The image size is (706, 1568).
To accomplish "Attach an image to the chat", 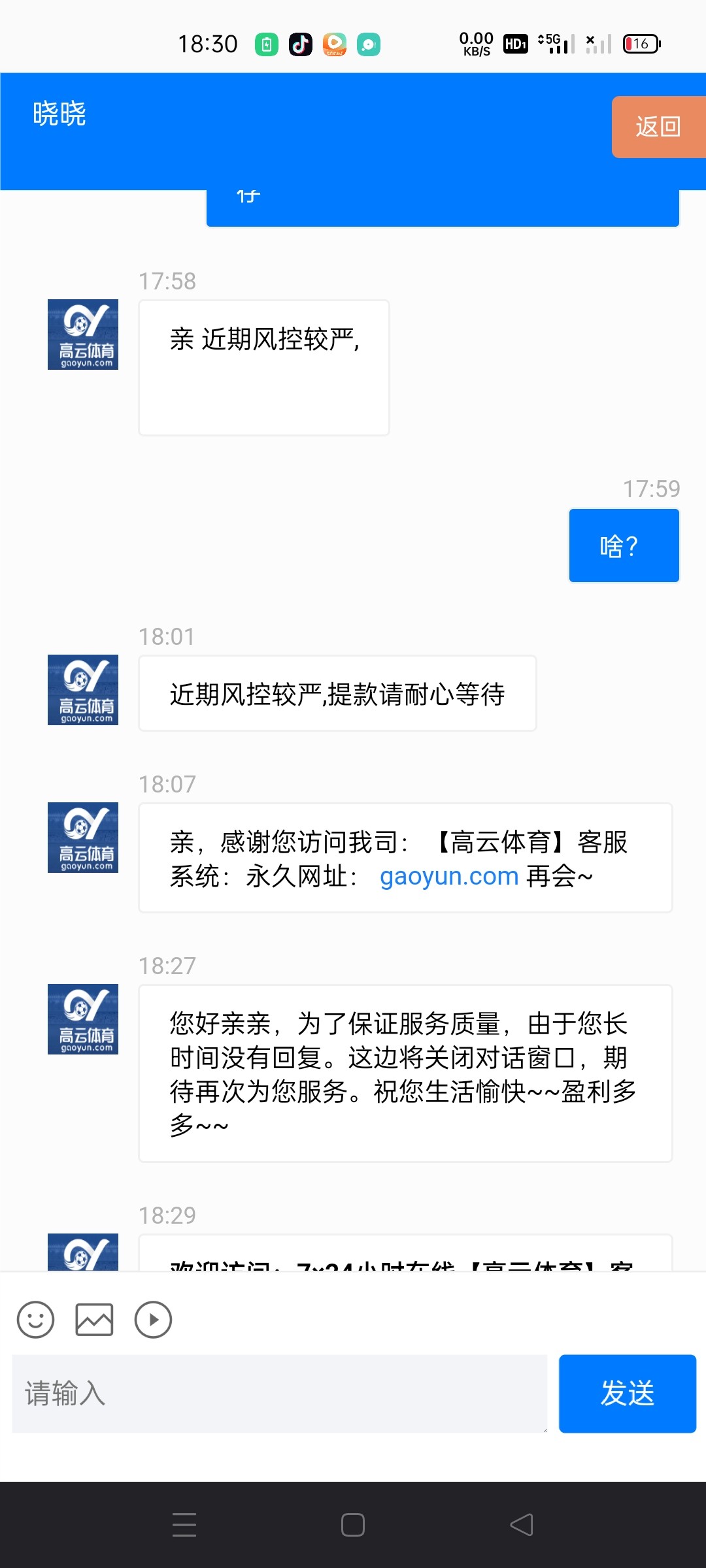I will click(94, 1320).
